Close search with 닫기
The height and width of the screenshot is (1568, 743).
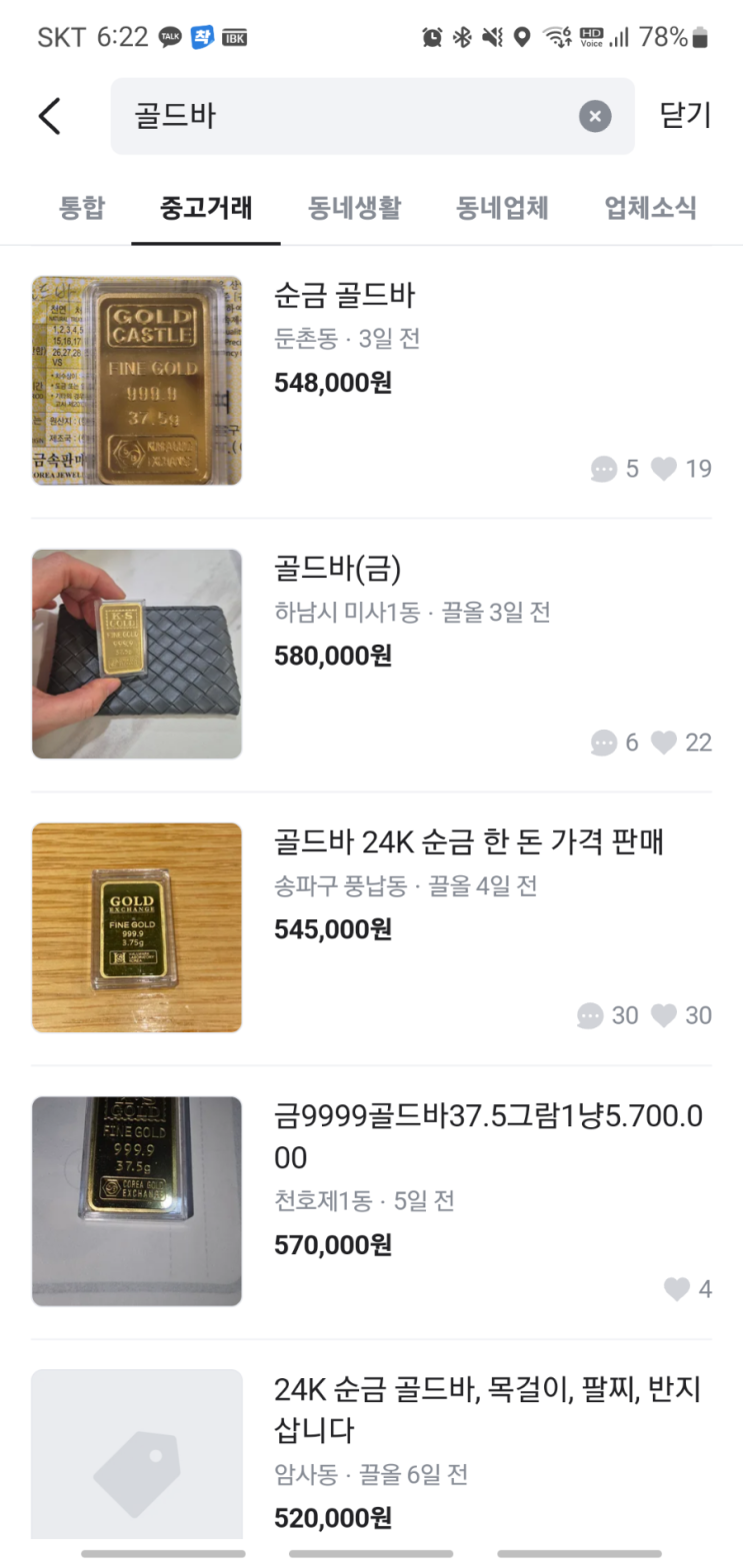[x=685, y=116]
